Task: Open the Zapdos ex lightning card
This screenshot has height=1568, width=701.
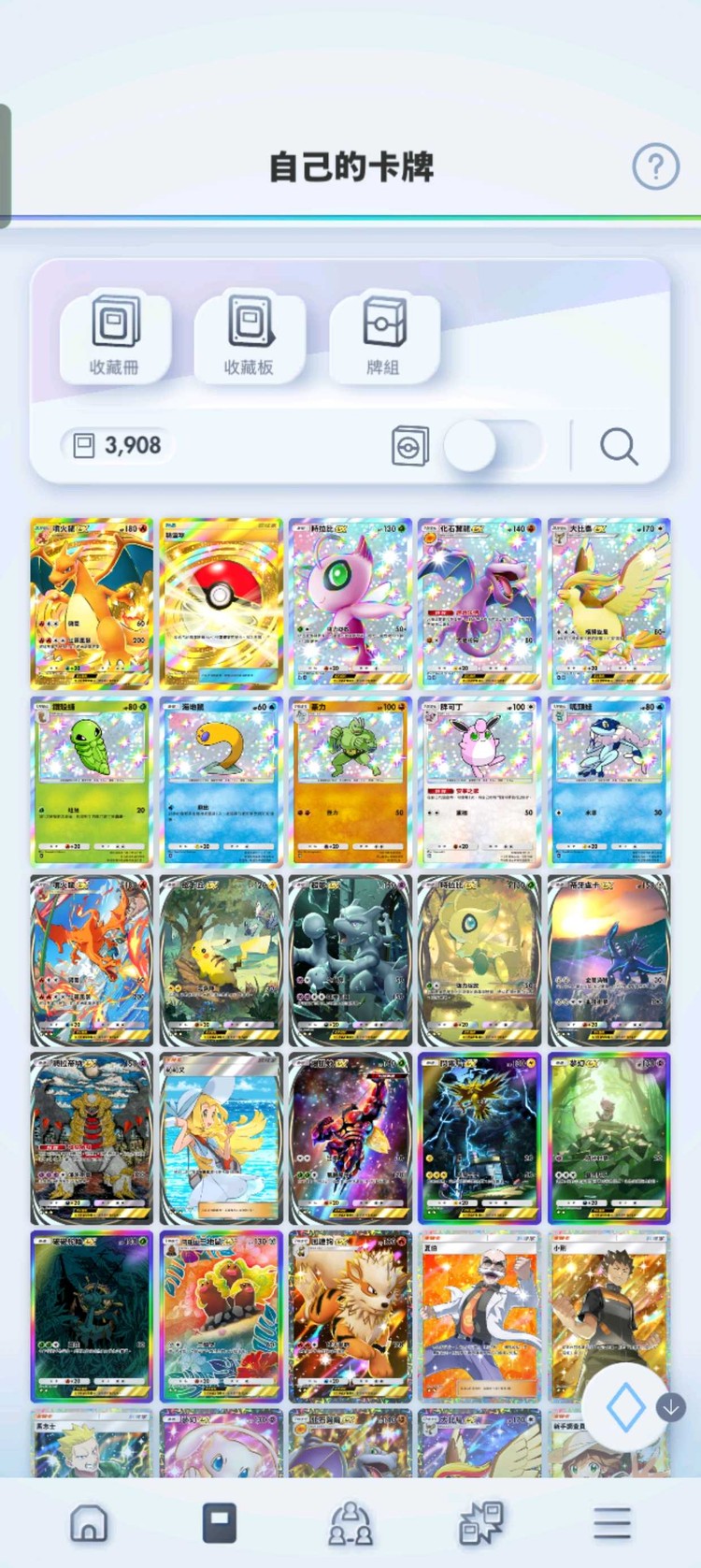Action: [x=479, y=1137]
